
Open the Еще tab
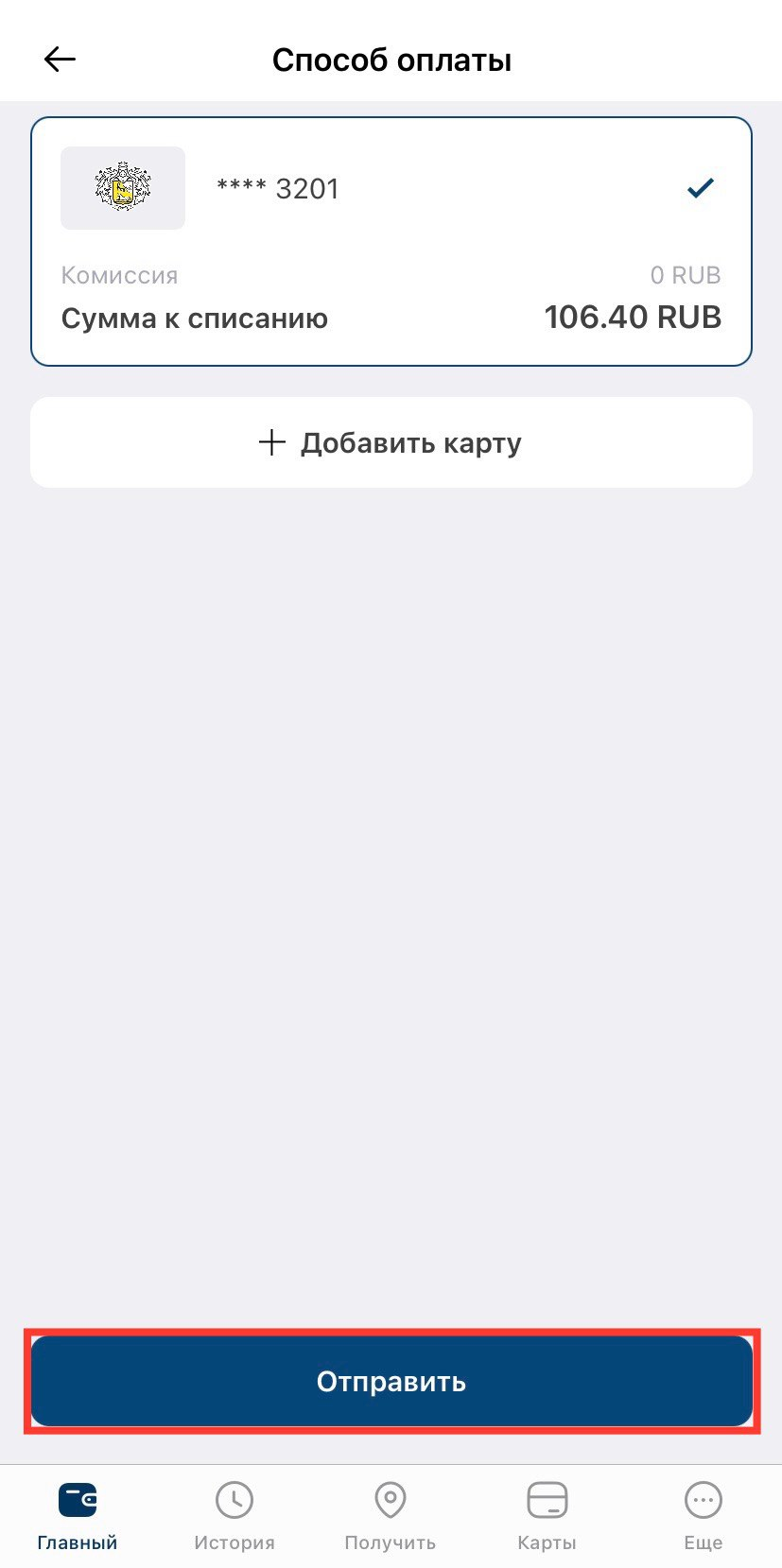(x=704, y=1517)
